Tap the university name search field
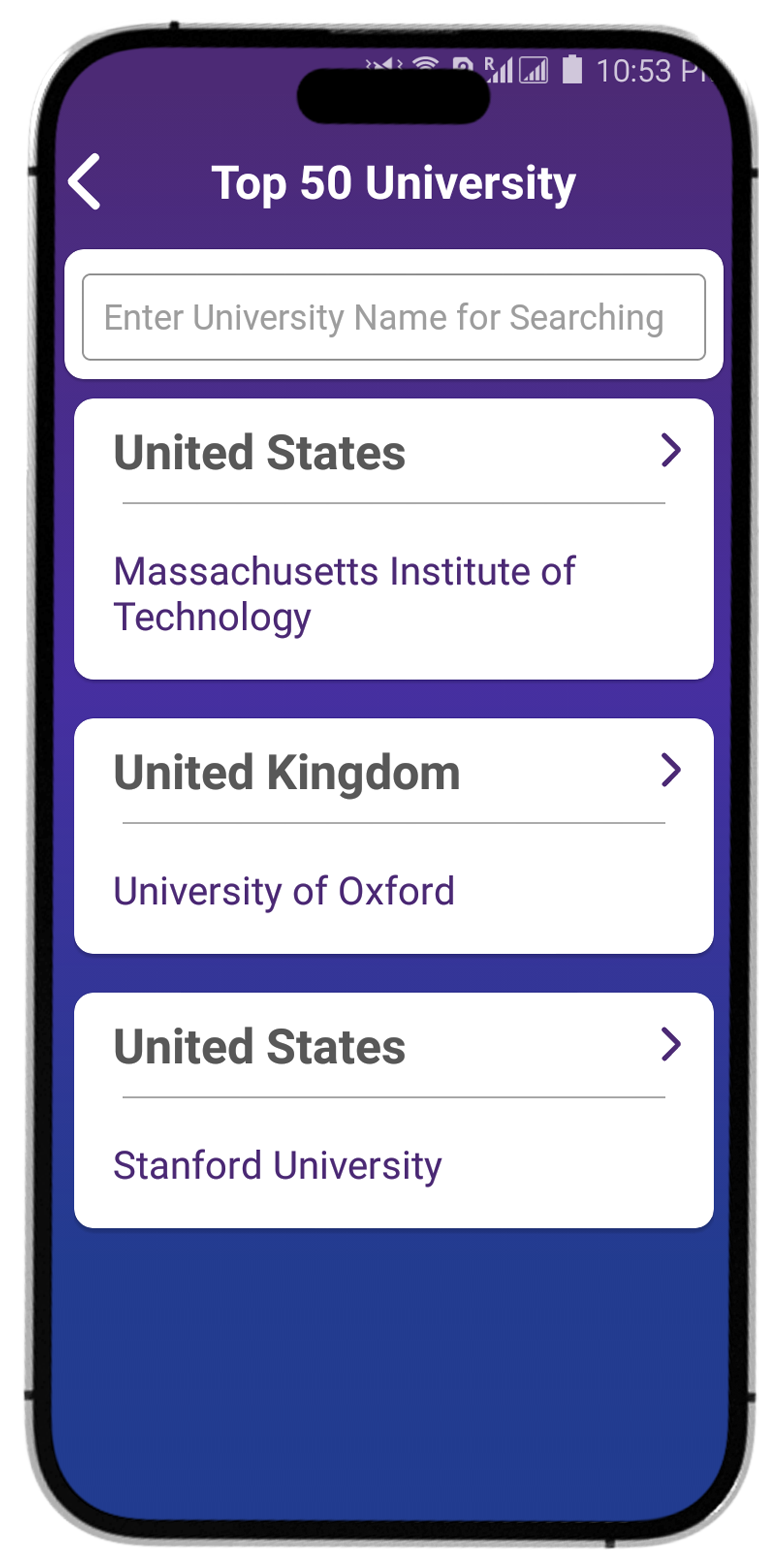This screenshot has height=1568, width=780. click(x=393, y=317)
